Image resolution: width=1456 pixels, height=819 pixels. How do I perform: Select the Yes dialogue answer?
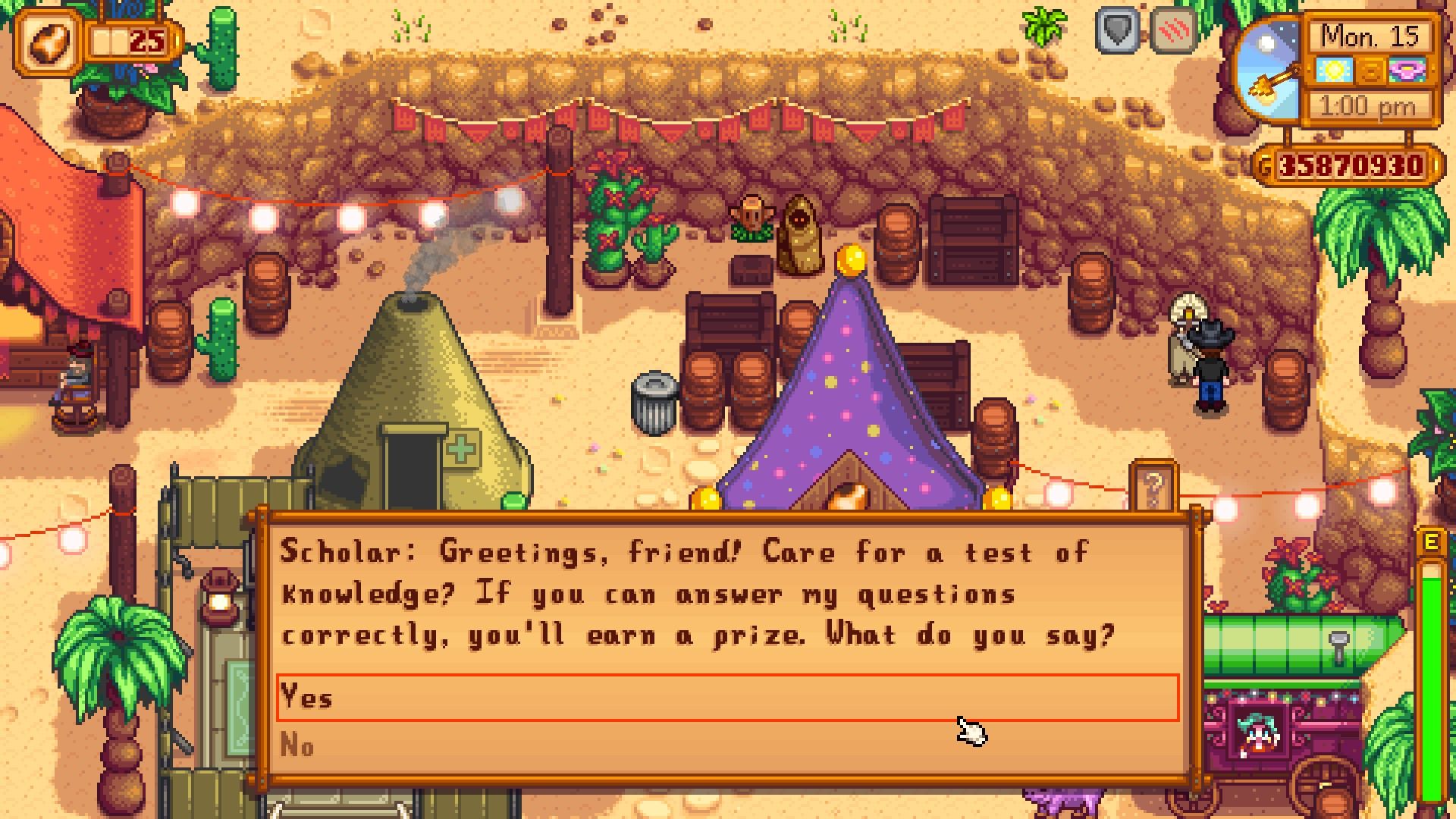728,697
